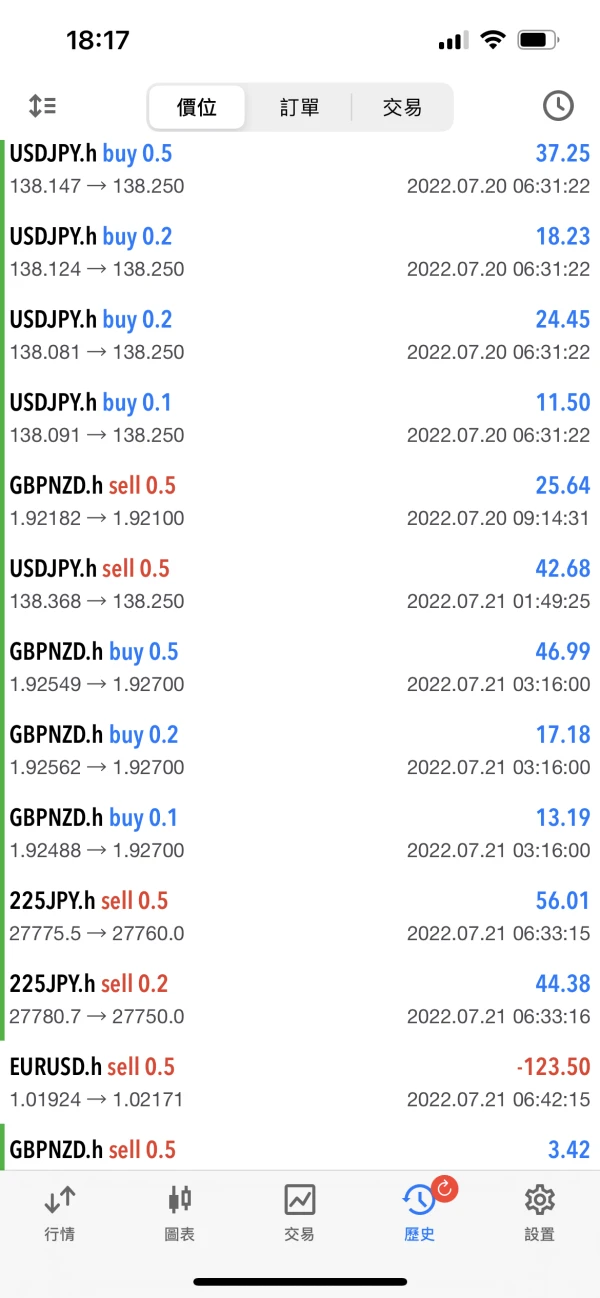This screenshot has height=1298, width=600.
Task: Expand the 225JPY.h sell 0.5 trade
Action: coord(300,915)
